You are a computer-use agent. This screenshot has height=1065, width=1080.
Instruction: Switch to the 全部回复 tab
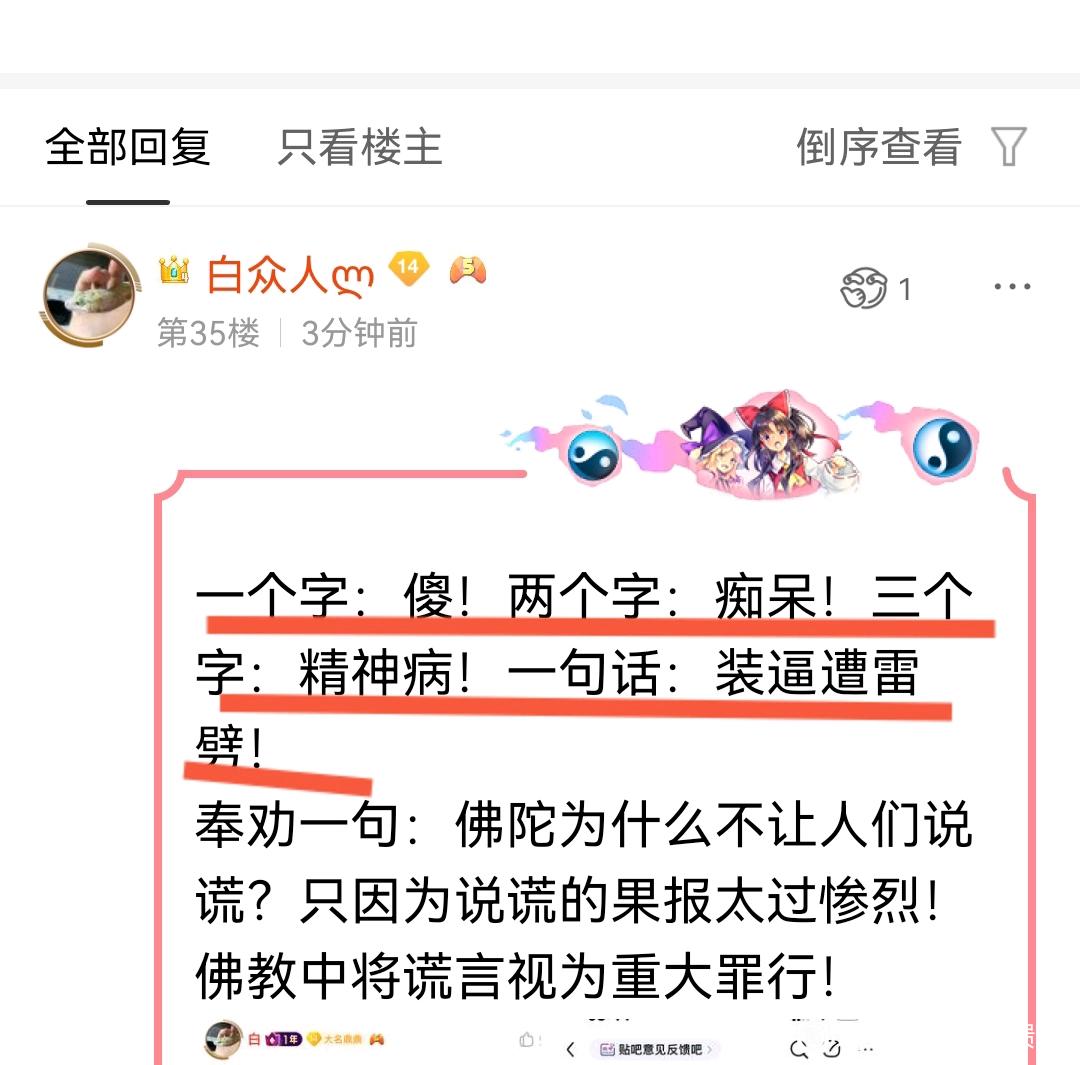[x=128, y=148]
